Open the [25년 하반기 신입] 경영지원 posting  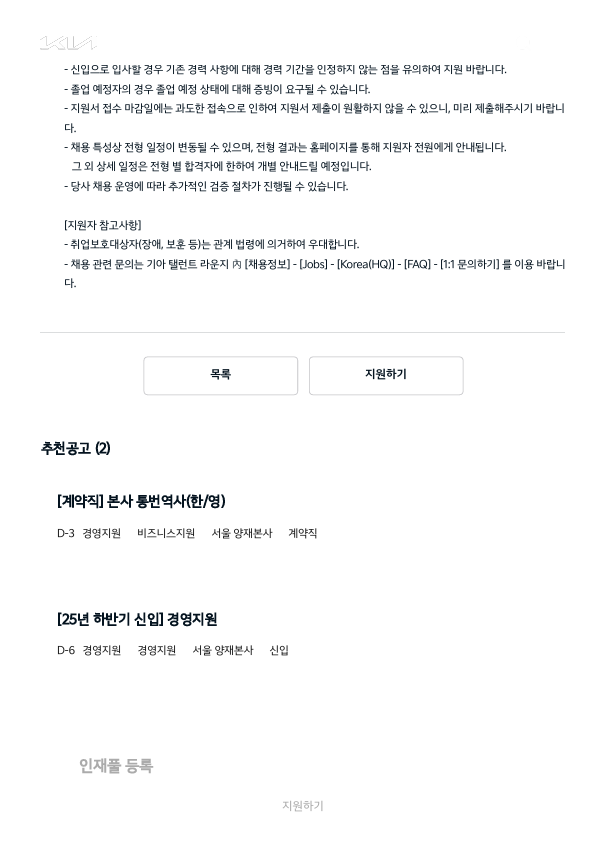tap(137, 619)
